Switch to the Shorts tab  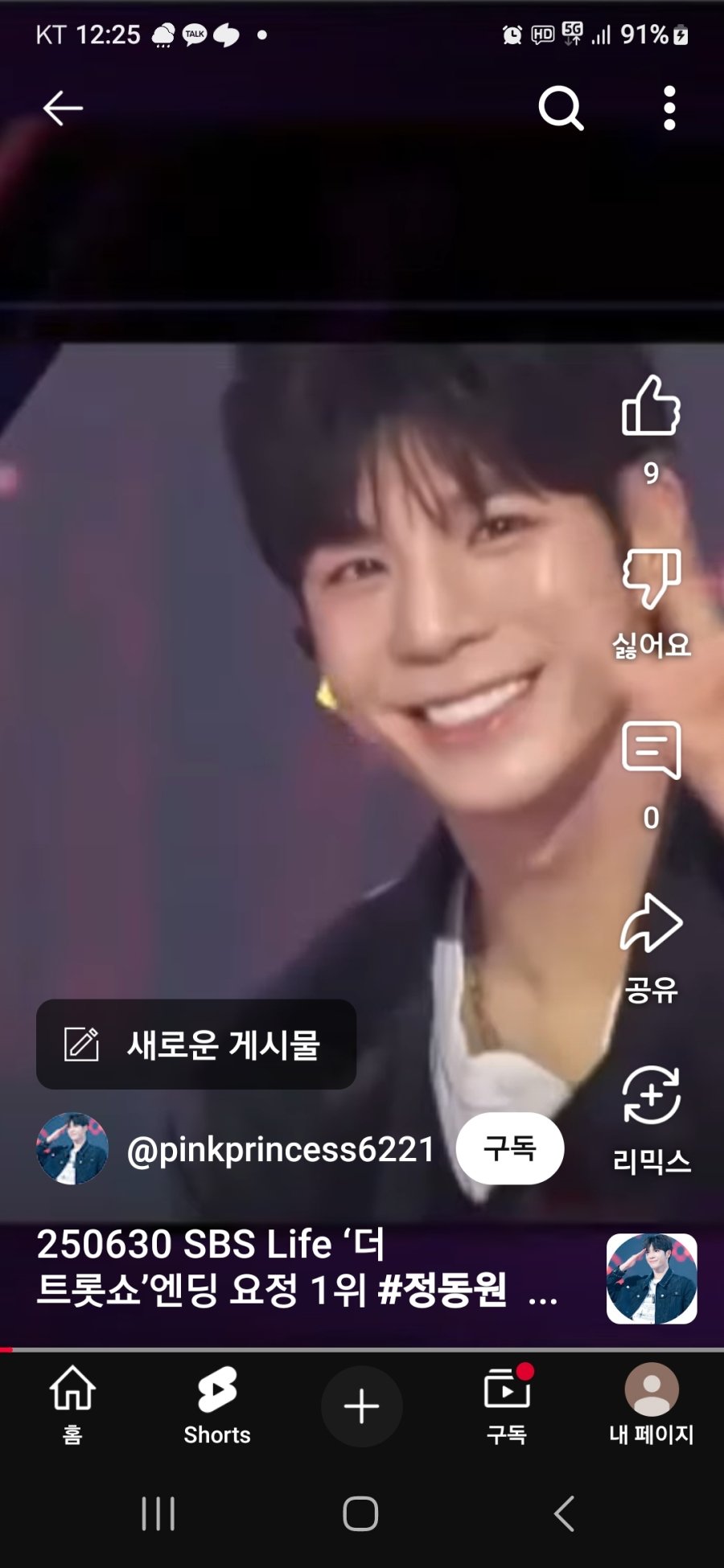coord(217,1406)
